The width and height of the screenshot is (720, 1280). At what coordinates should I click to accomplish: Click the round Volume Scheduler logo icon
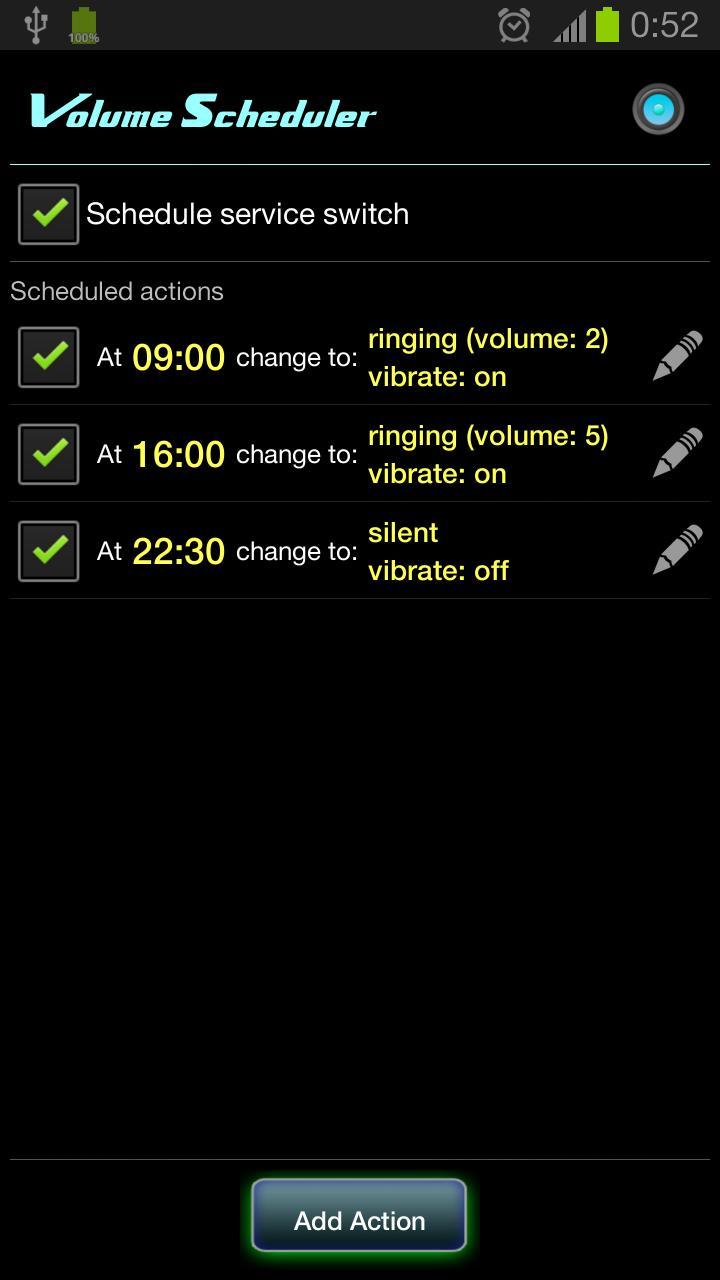point(657,108)
